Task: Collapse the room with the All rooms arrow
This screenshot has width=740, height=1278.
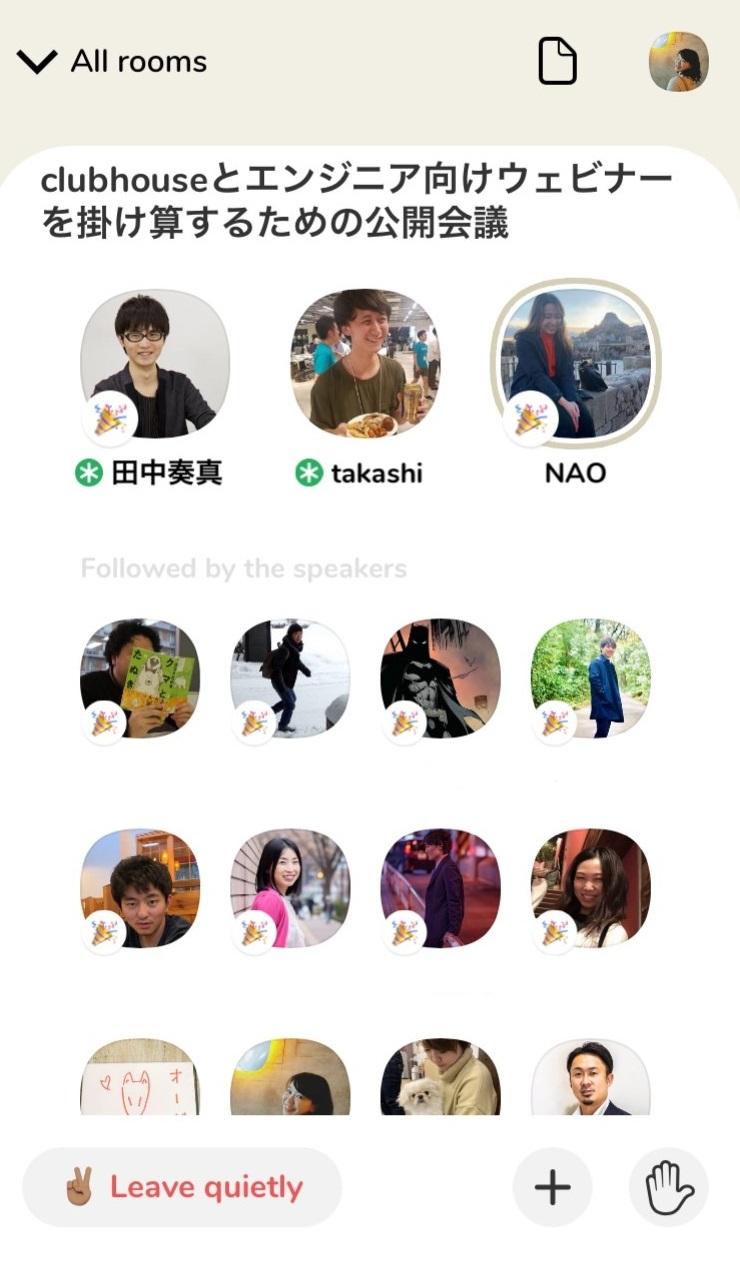Action: pyautogui.click(x=38, y=62)
